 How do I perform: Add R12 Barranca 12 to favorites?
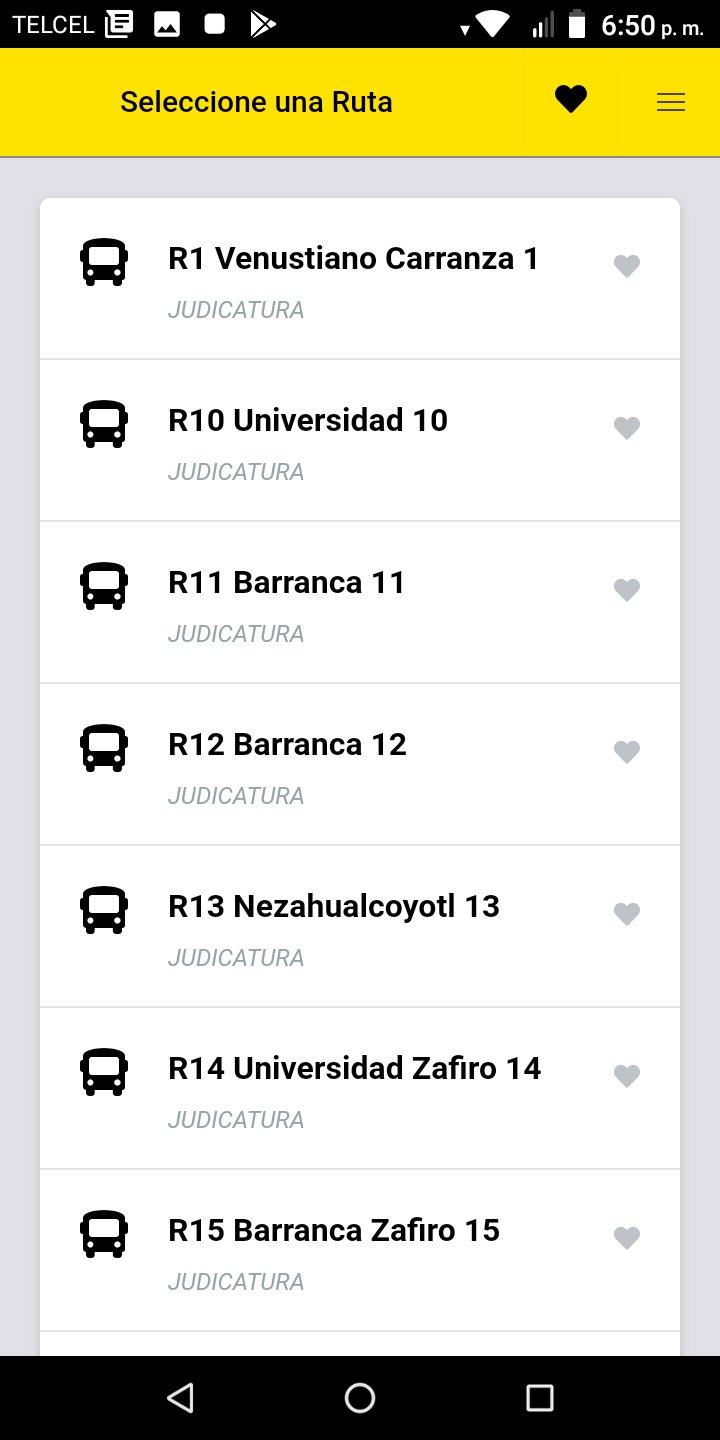(x=626, y=752)
